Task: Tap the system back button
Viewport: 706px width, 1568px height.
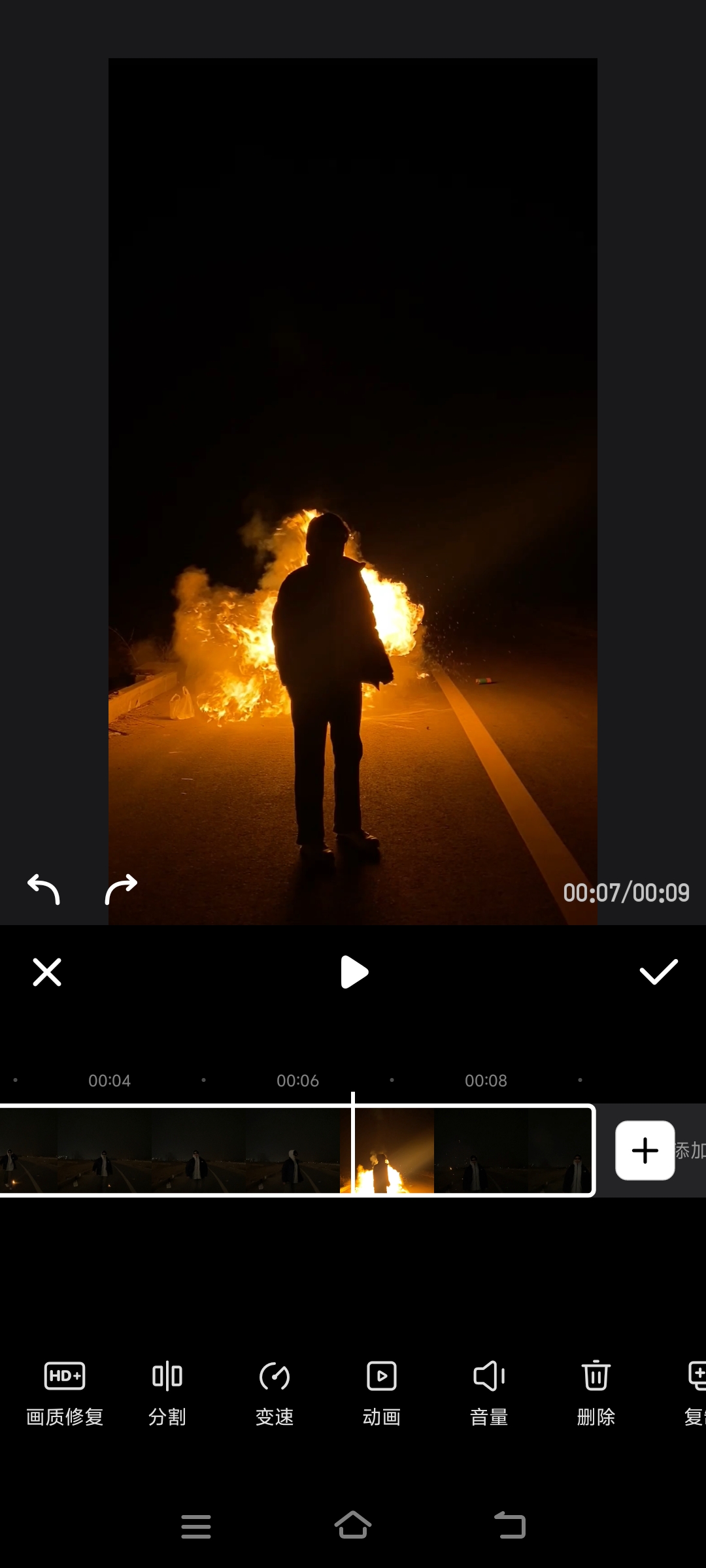Action: 510,1526
